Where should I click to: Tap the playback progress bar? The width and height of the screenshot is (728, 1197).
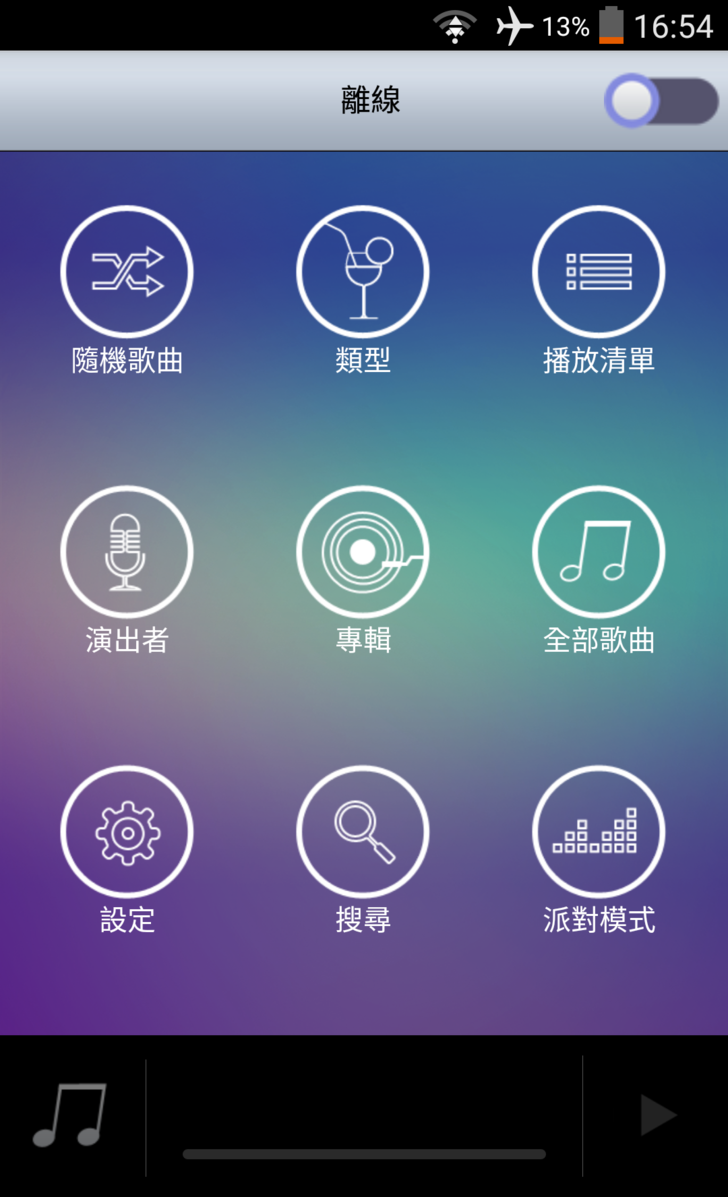click(x=364, y=1154)
